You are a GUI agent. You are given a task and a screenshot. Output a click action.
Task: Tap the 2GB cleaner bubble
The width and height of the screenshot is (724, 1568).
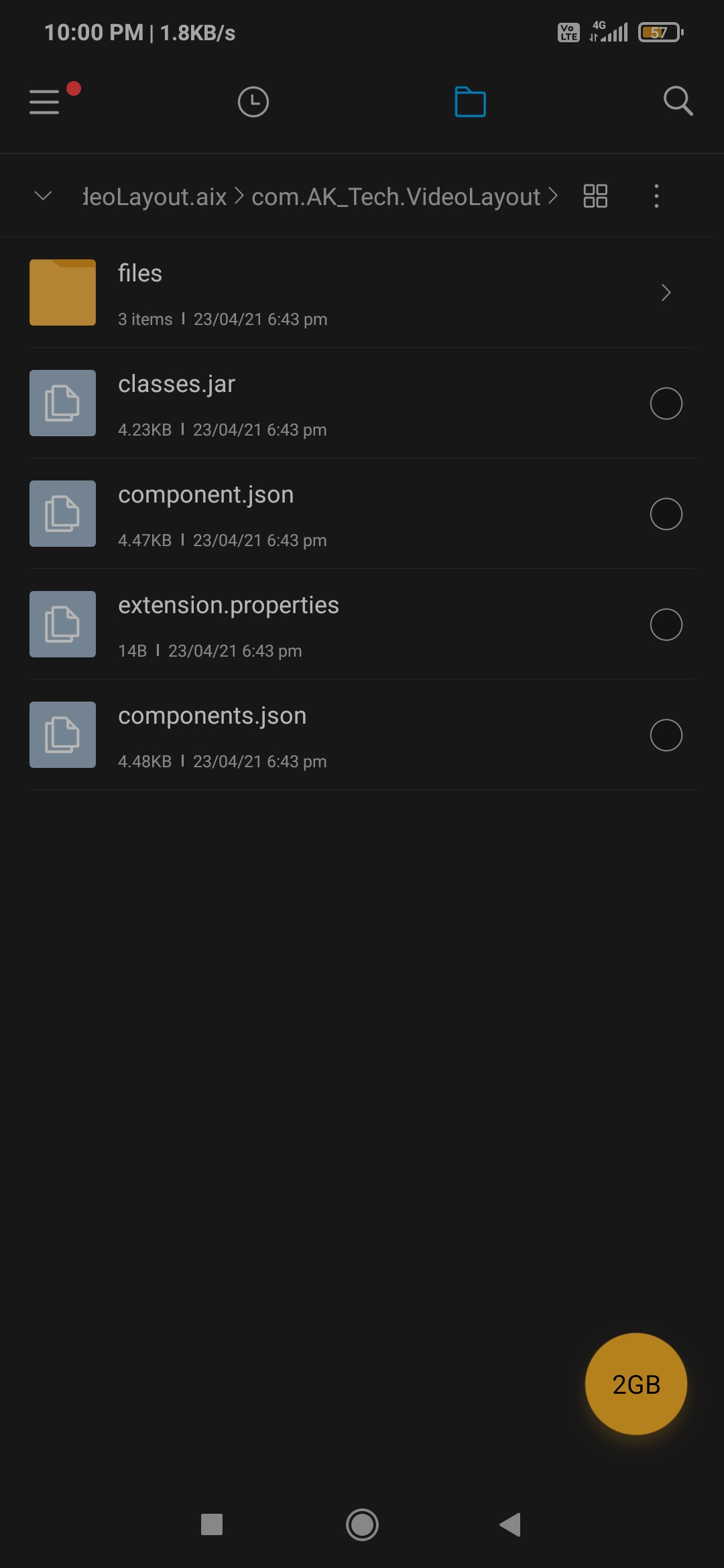coord(636,1384)
